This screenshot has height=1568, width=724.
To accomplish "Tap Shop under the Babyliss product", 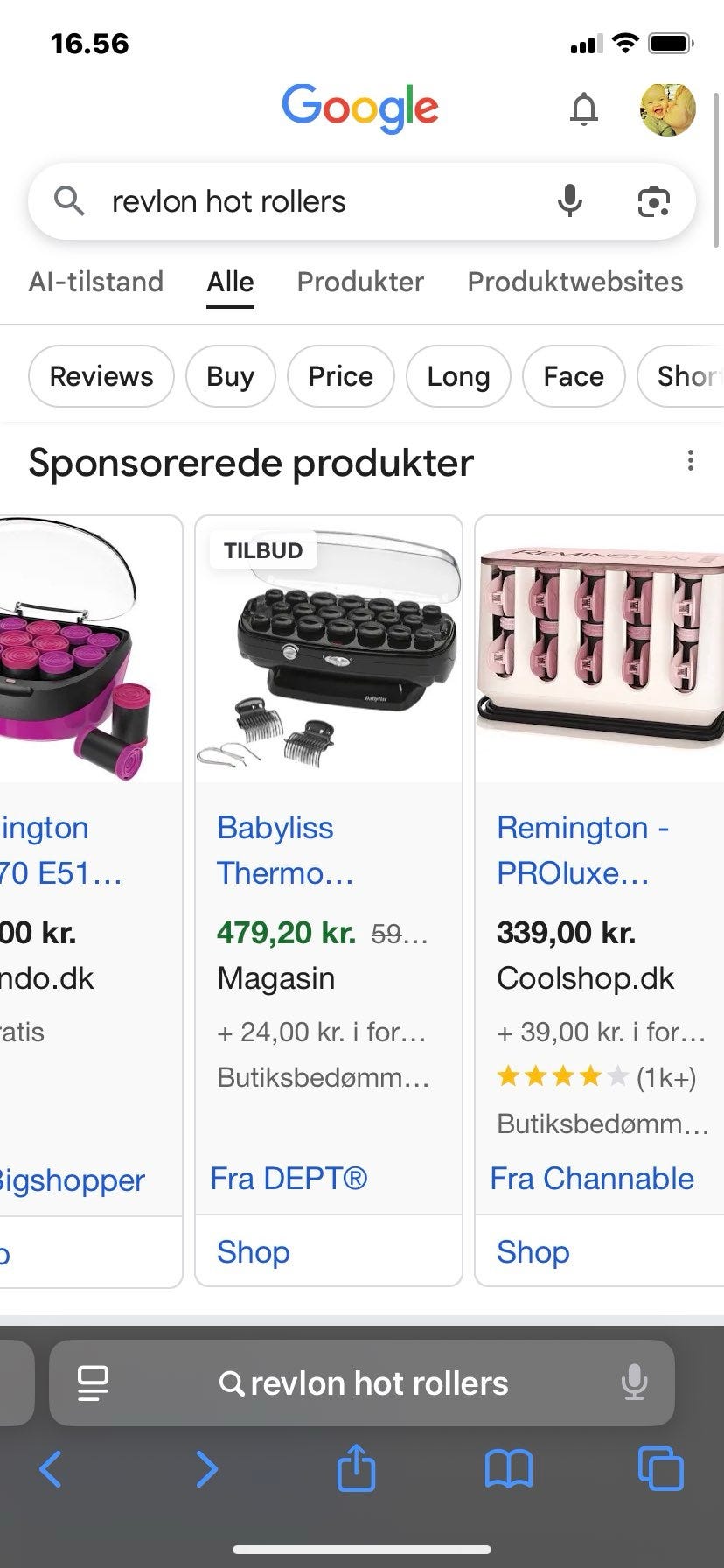I will coord(254,1252).
